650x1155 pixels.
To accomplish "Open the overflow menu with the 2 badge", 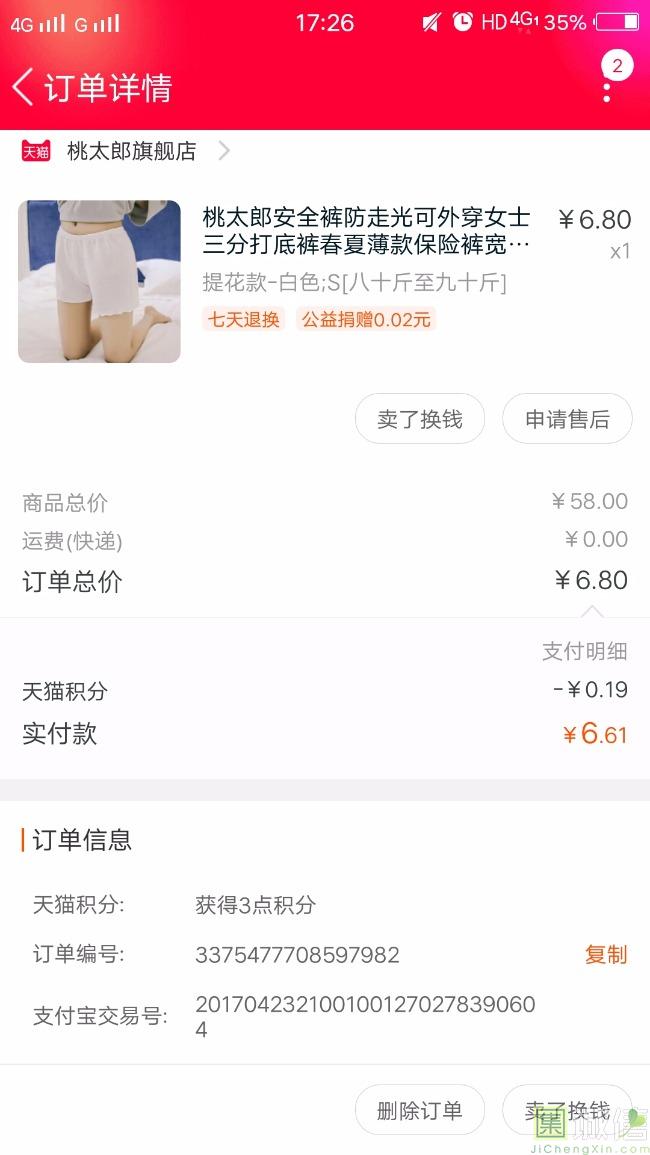I will click(607, 87).
